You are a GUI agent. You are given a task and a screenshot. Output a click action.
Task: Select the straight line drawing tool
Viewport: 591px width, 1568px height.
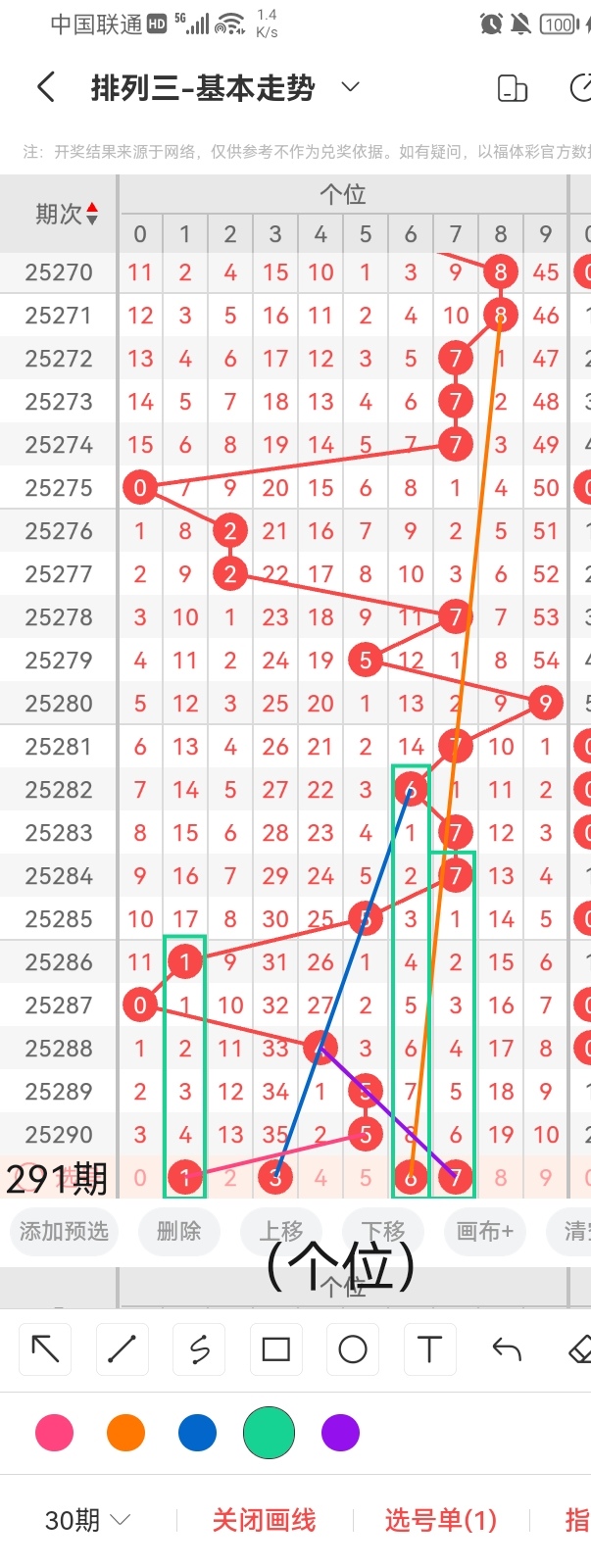pos(123,1349)
